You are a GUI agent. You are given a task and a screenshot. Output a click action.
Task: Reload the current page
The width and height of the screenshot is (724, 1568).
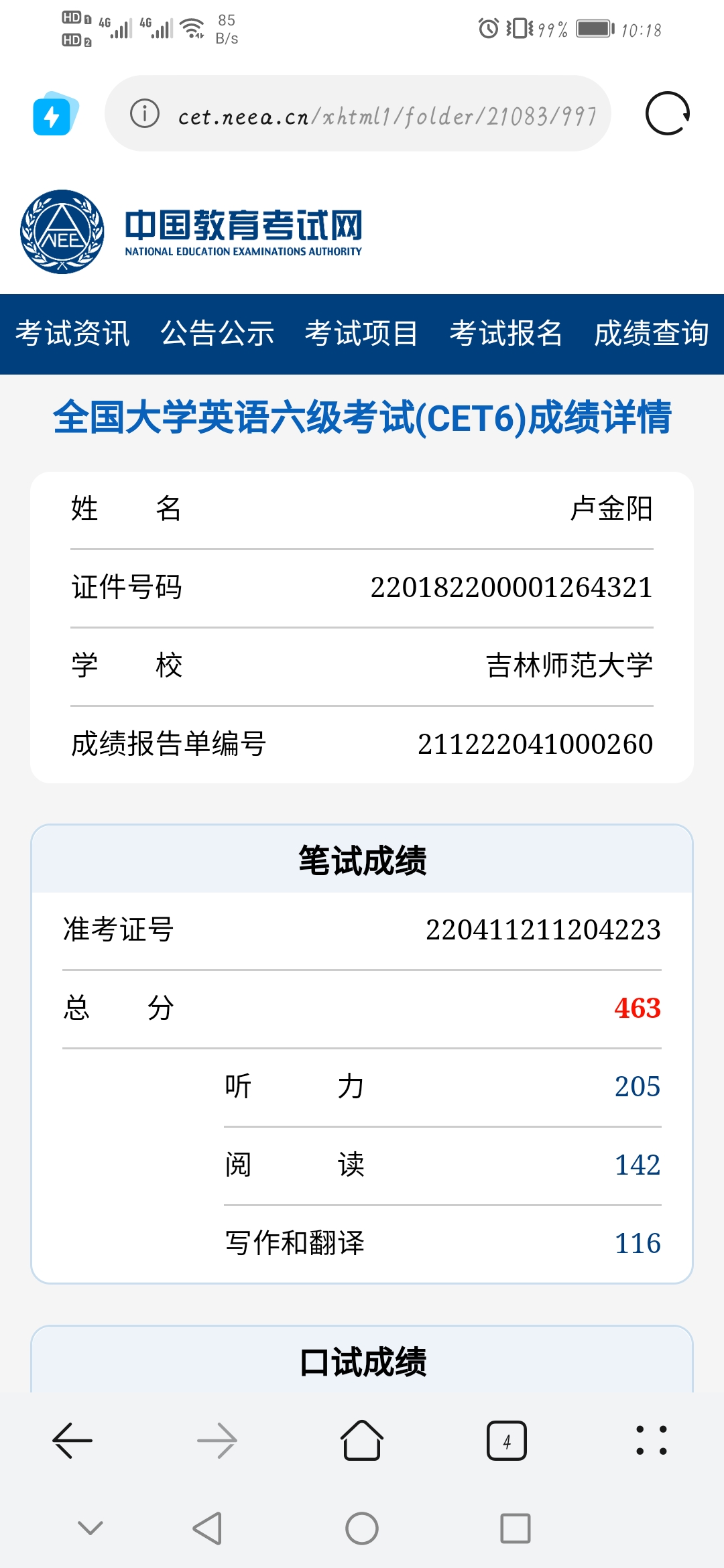click(668, 113)
